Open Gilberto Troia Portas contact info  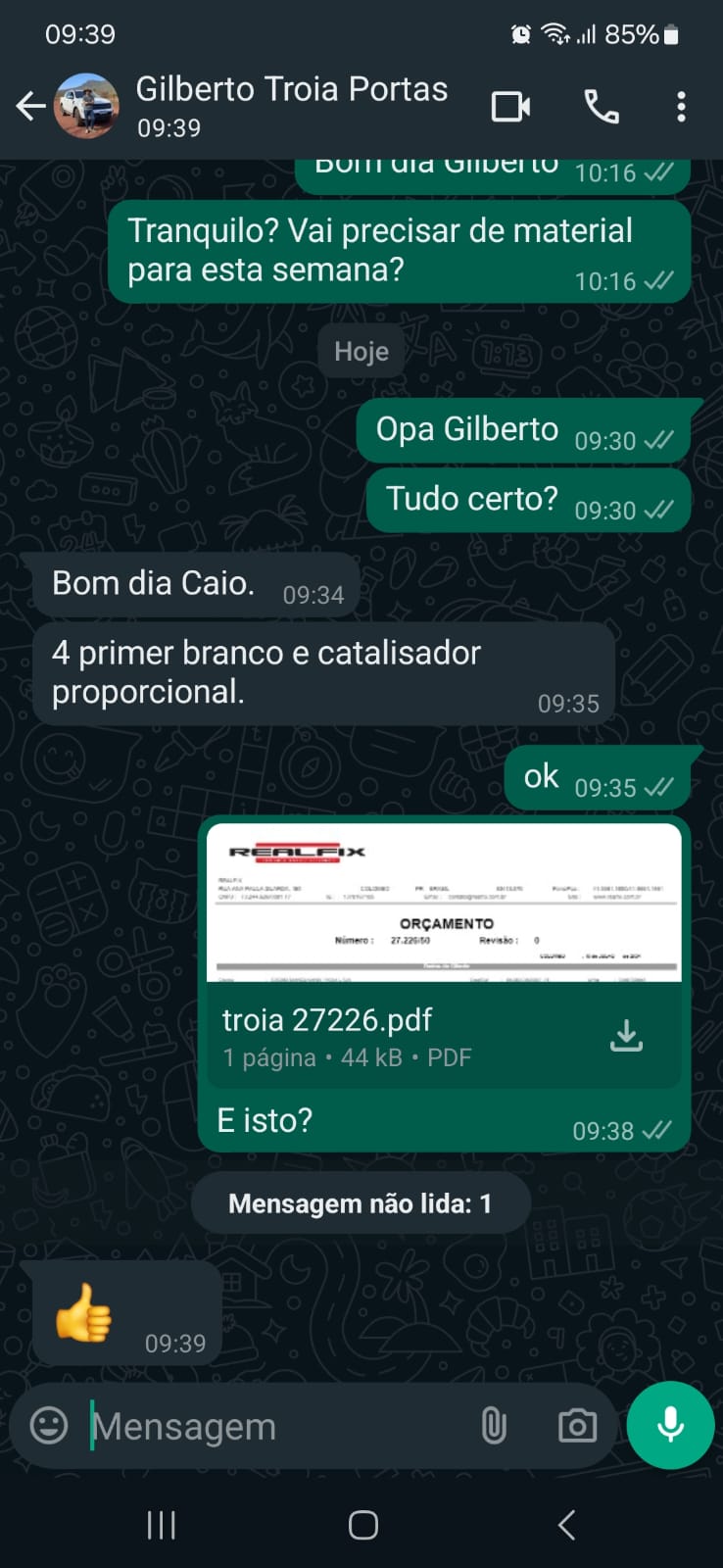tap(291, 106)
